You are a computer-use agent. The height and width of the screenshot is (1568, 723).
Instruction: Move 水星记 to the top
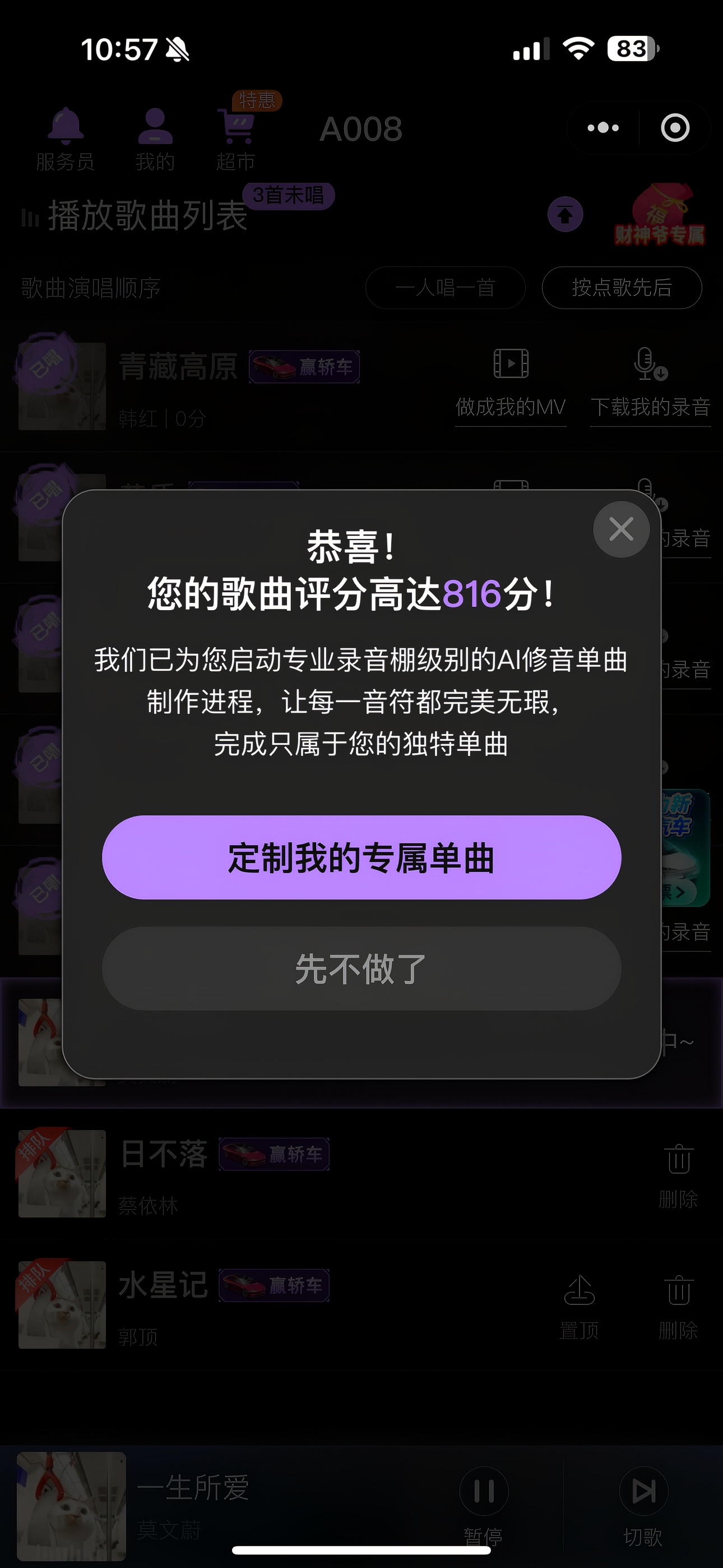pyautogui.click(x=579, y=1307)
